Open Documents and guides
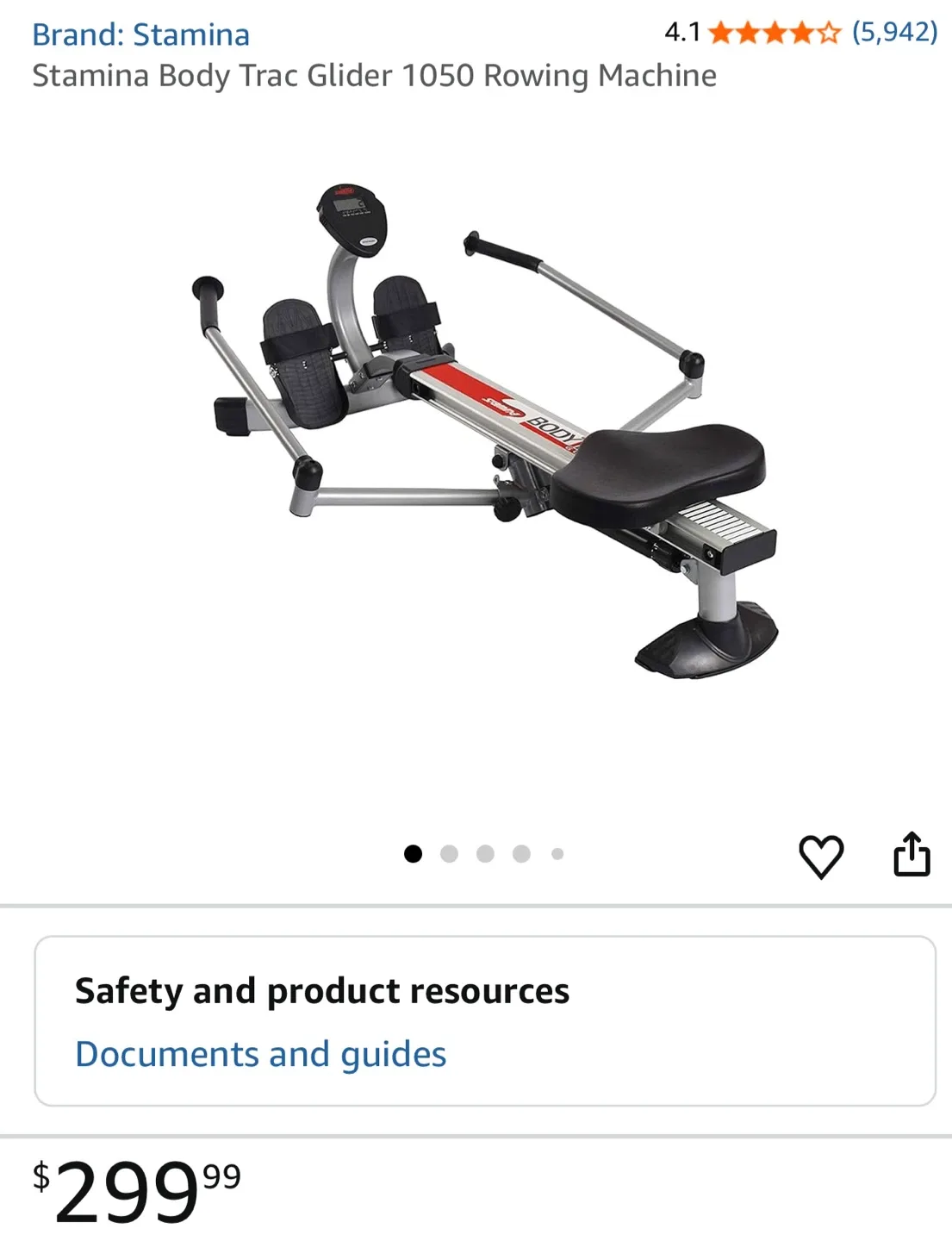Image resolution: width=952 pixels, height=1241 pixels. click(261, 1053)
